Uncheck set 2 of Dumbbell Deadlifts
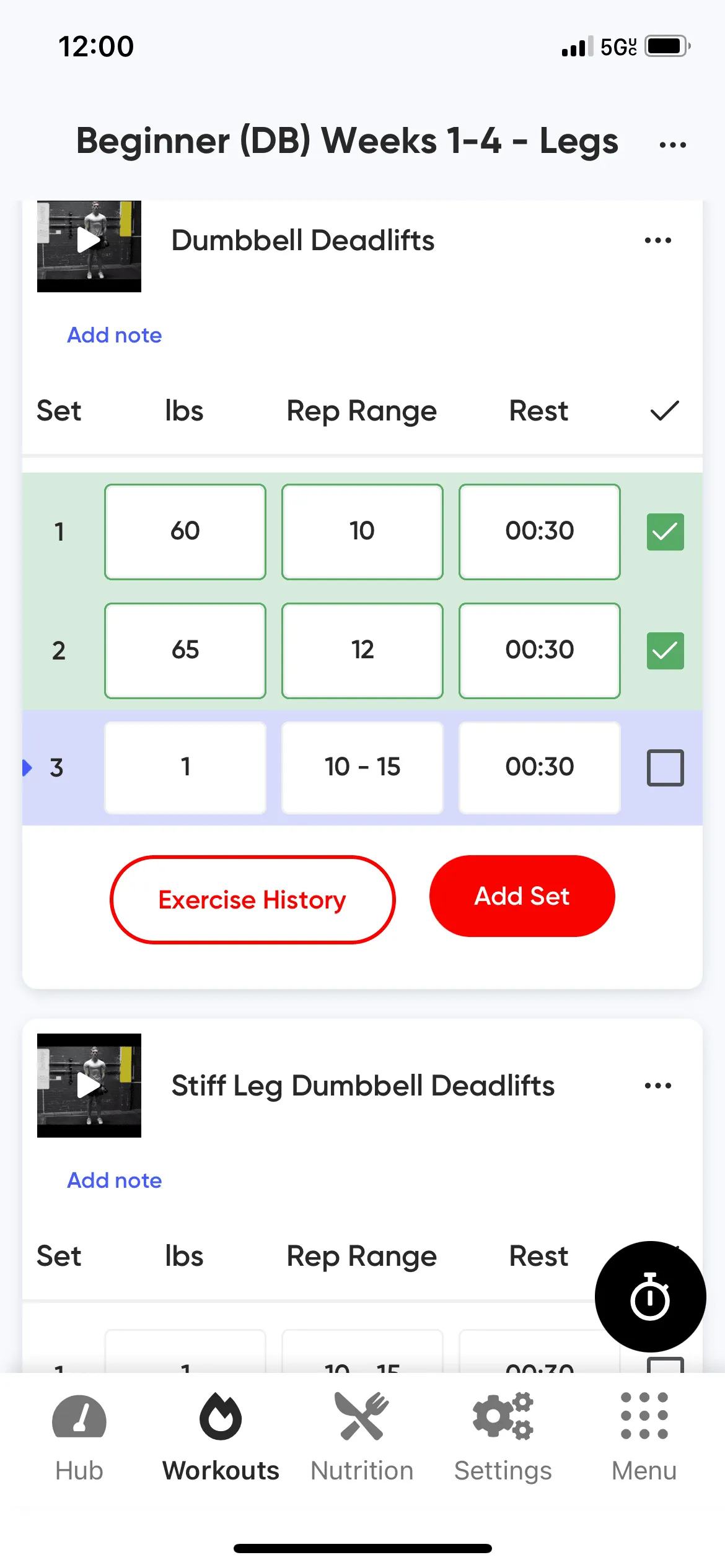Viewport: 725px width, 1568px height. pyautogui.click(x=665, y=650)
